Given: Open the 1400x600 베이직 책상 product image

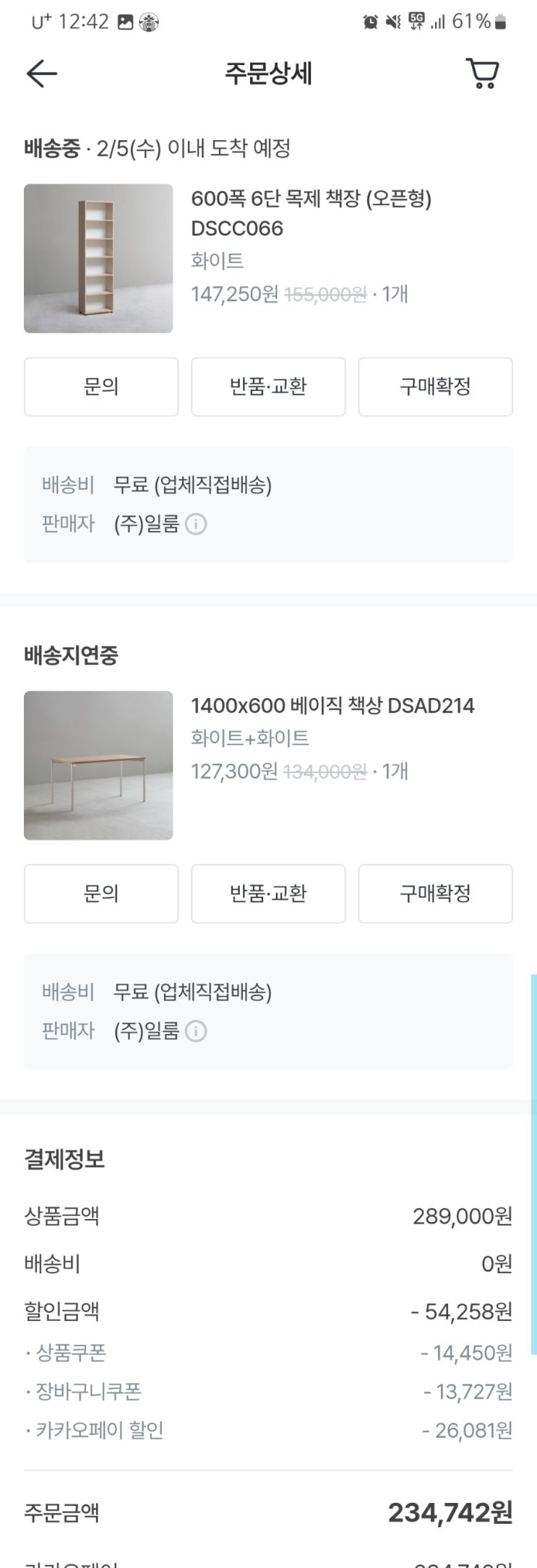Looking at the screenshot, I should click(x=98, y=765).
